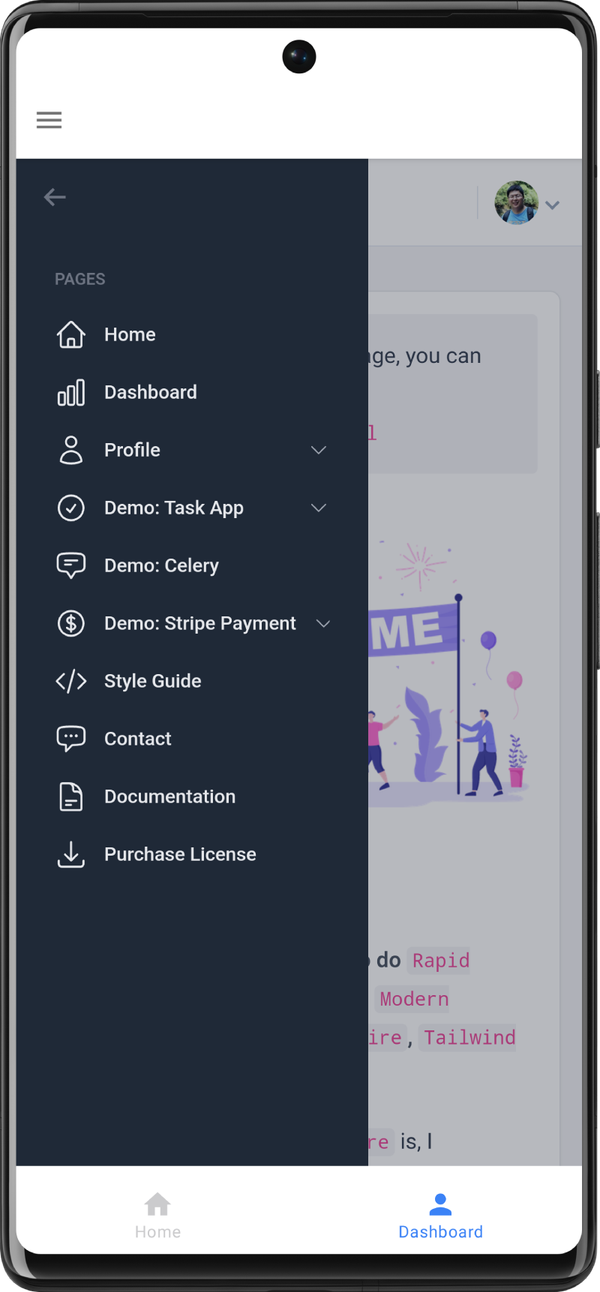Image resolution: width=600 pixels, height=1292 pixels.
Task: Go to the Contact page
Action: coord(137,739)
